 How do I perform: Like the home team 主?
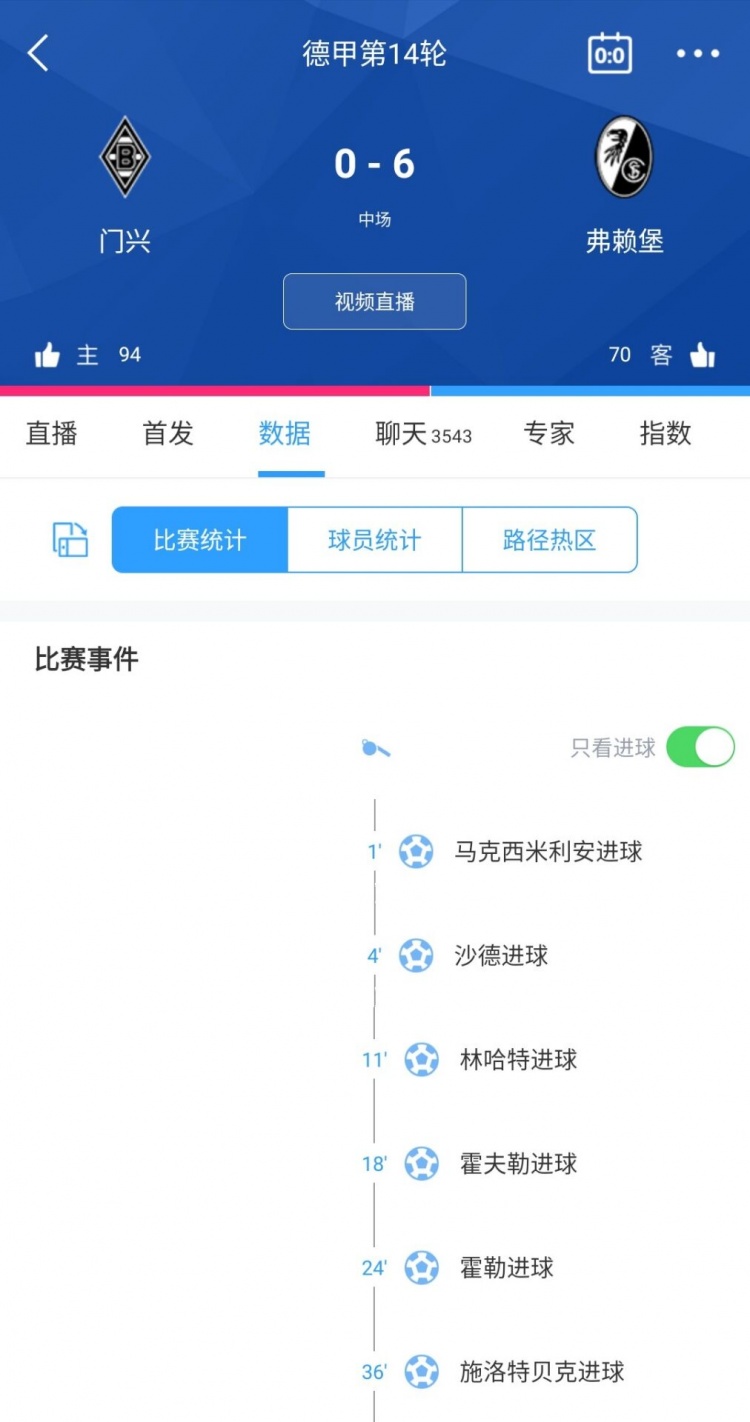click(x=48, y=354)
